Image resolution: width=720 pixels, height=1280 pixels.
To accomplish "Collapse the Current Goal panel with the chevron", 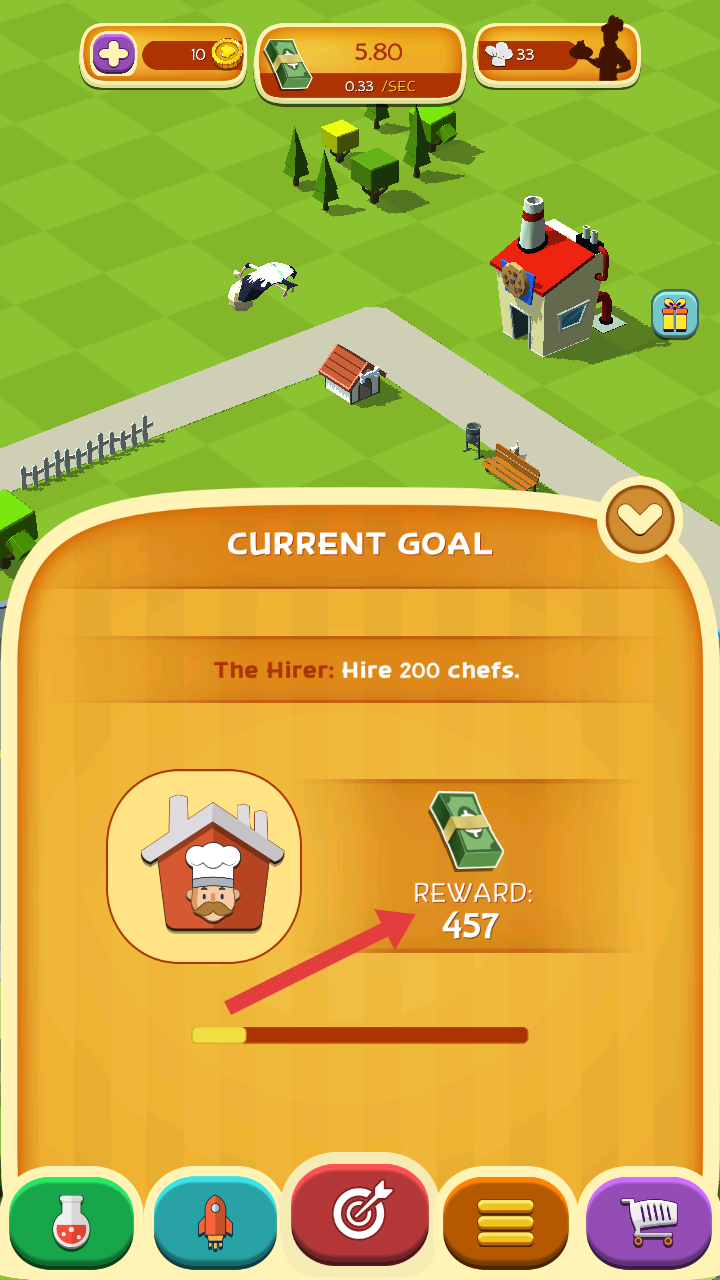I will pyautogui.click(x=640, y=518).
